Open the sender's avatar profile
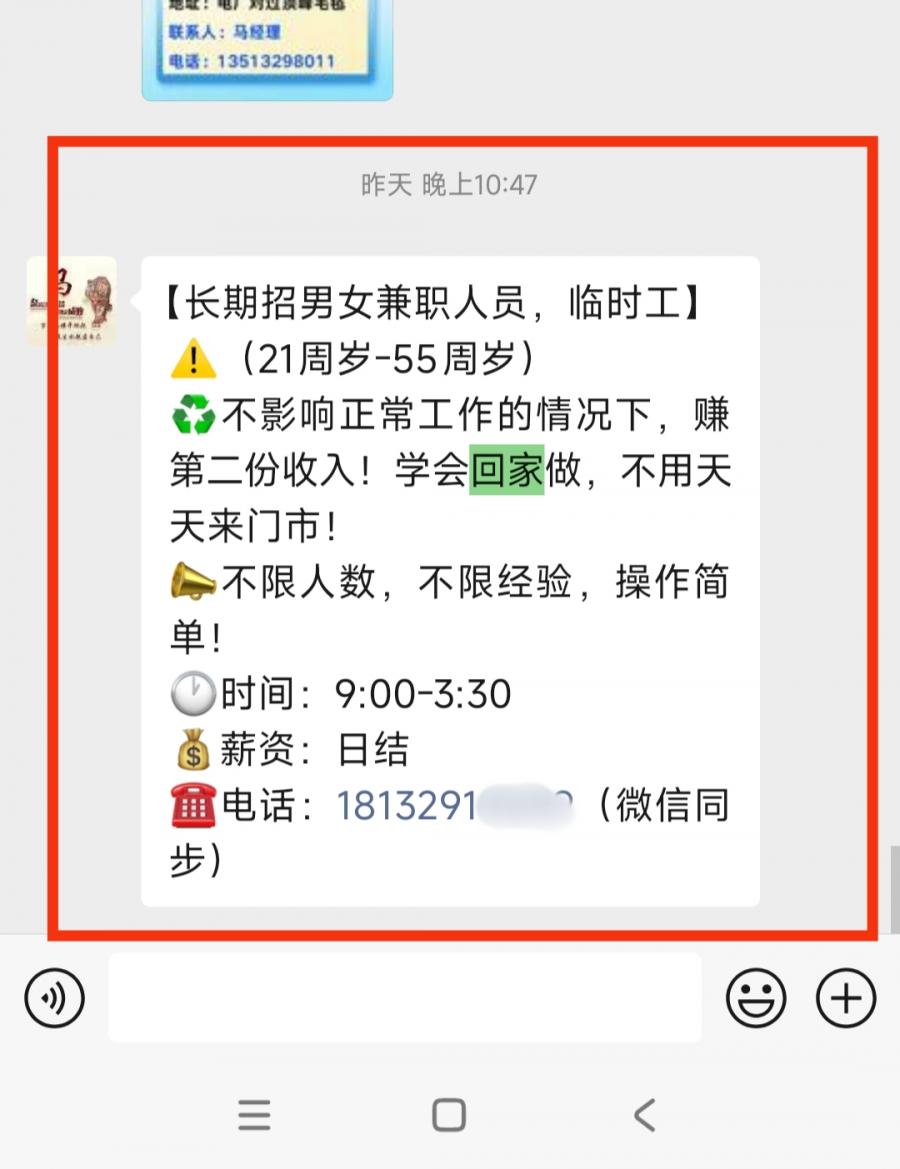Image resolution: width=900 pixels, height=1169 pixels. click(72, 302)
